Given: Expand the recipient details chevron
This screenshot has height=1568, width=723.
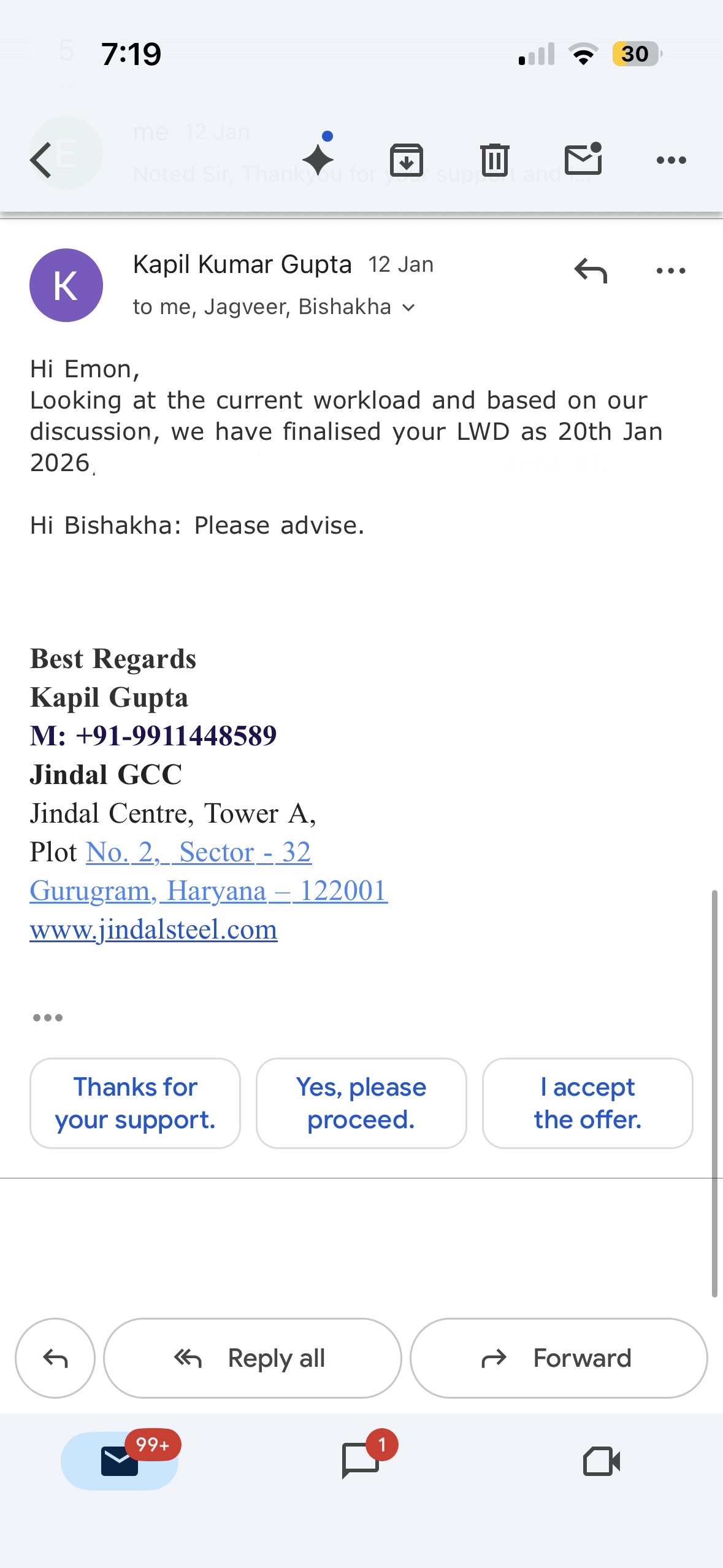Looking at the screenshot, I should click(x=409, y=307).
